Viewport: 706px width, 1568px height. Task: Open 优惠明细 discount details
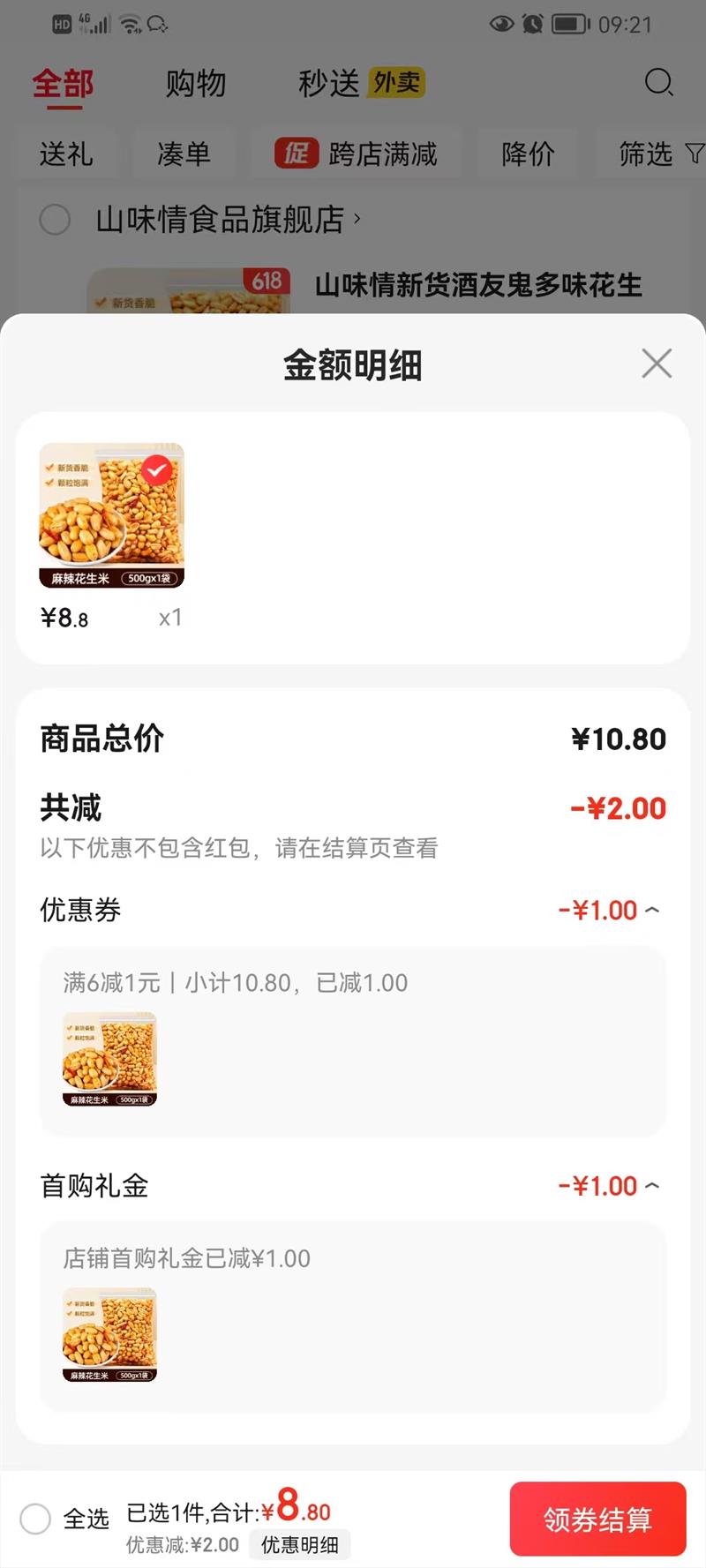click(x=300, y=1544)
